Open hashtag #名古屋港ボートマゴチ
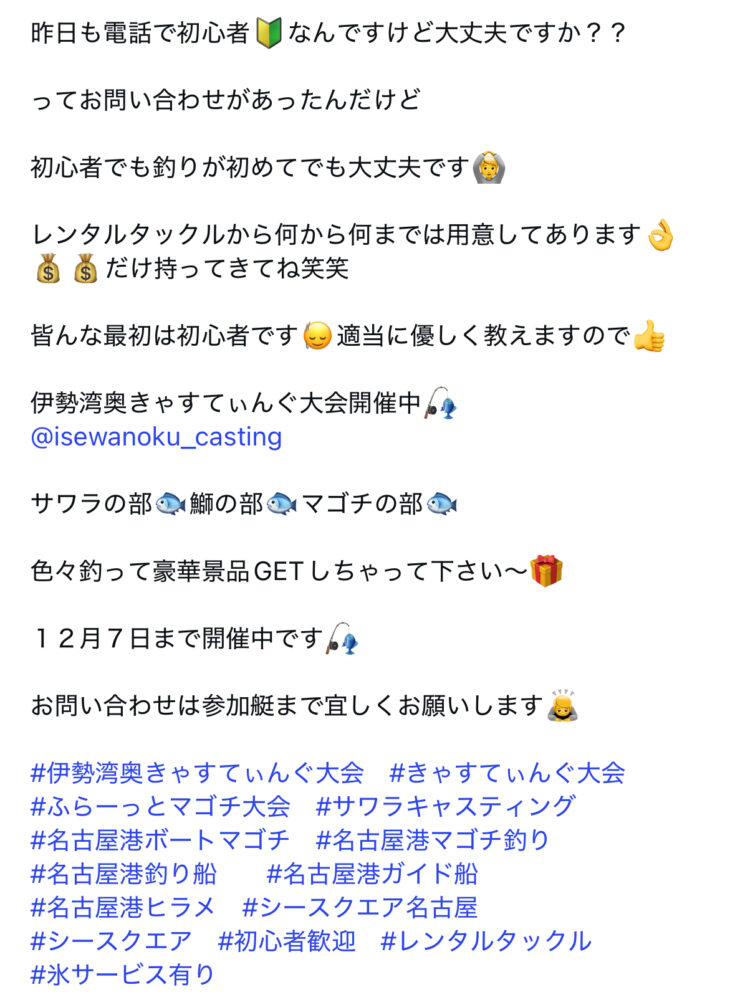 click(x=160, y=840)
